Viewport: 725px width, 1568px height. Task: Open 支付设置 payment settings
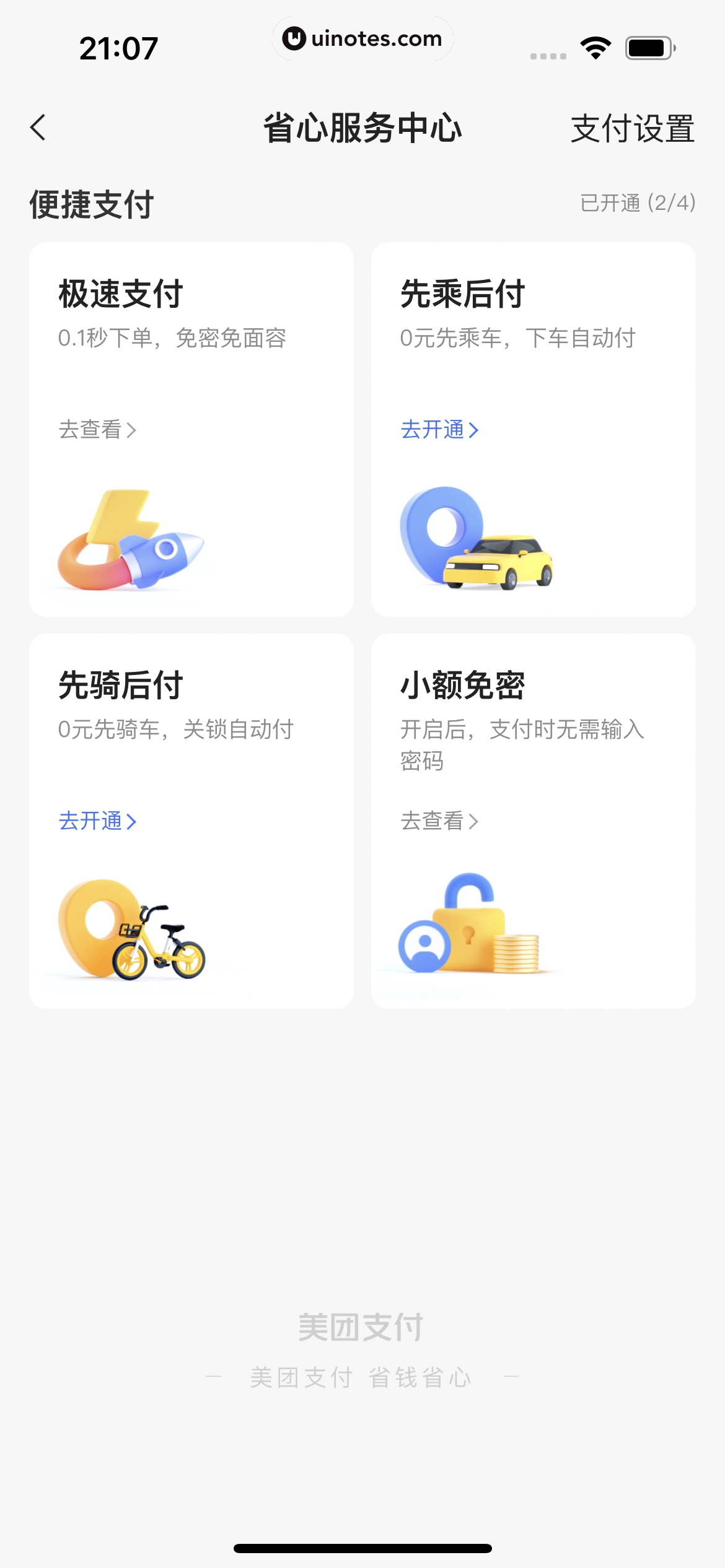tap(632, 129)
